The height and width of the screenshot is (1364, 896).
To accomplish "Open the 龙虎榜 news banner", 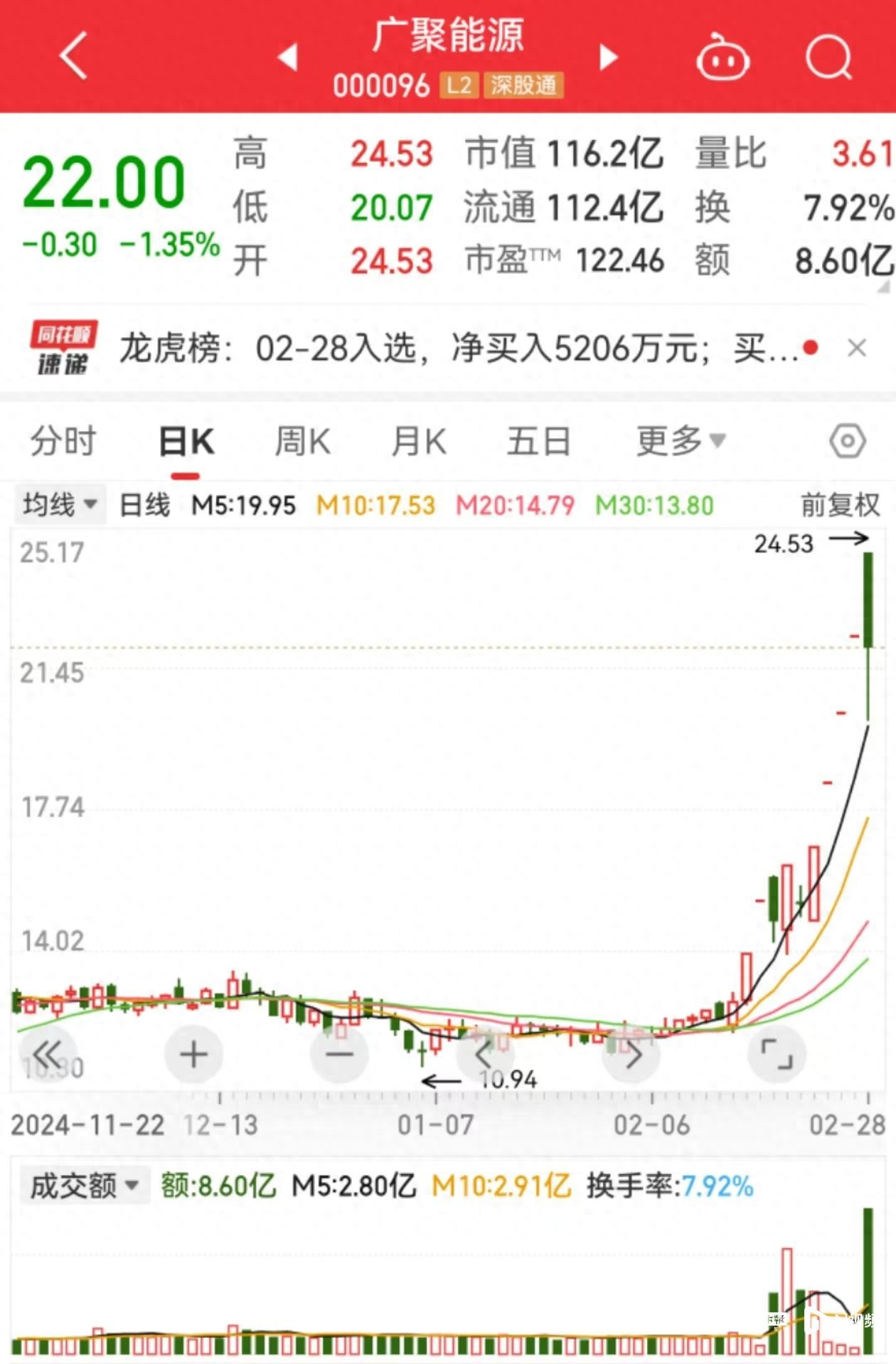I will pyautogui.click(x=455, y=348).
